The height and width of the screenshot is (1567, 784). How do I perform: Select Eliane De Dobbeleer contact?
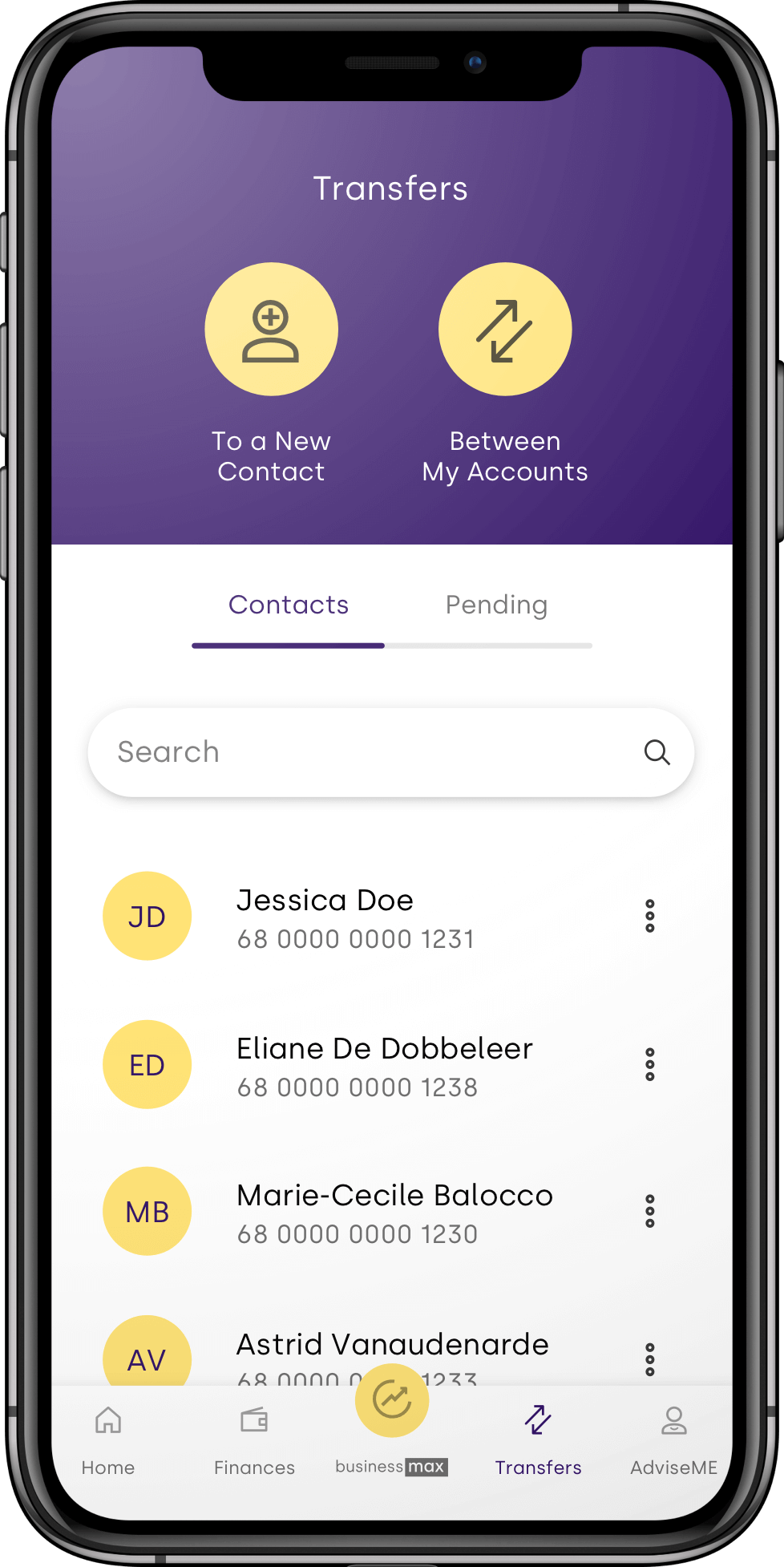(383, 1065)
